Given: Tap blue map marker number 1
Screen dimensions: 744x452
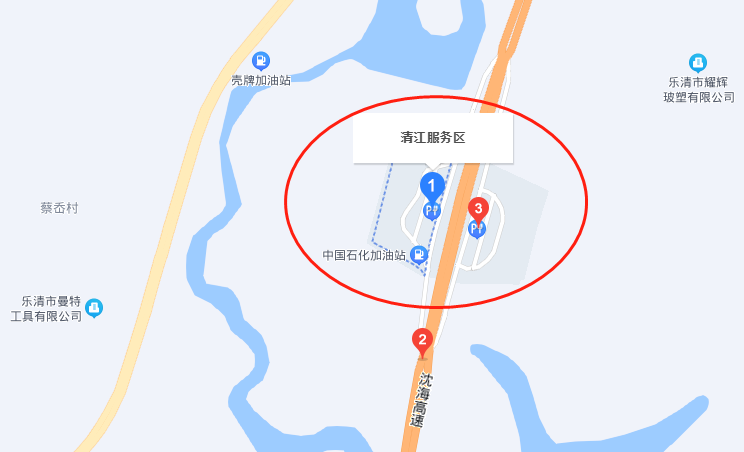Looking at the screenshot, I should [431, 185].
